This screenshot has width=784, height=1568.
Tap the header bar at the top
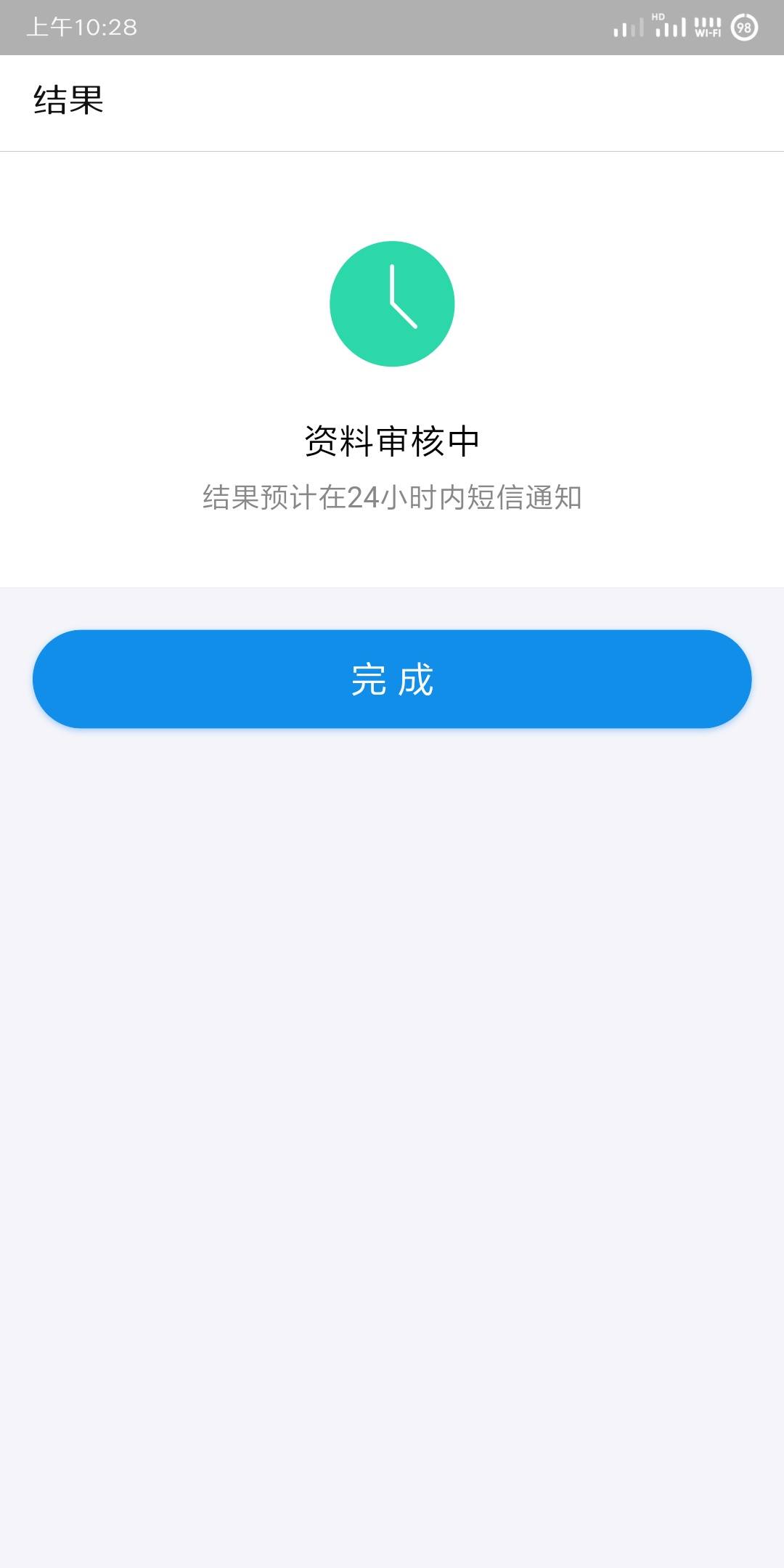click(x=392, y=102)
